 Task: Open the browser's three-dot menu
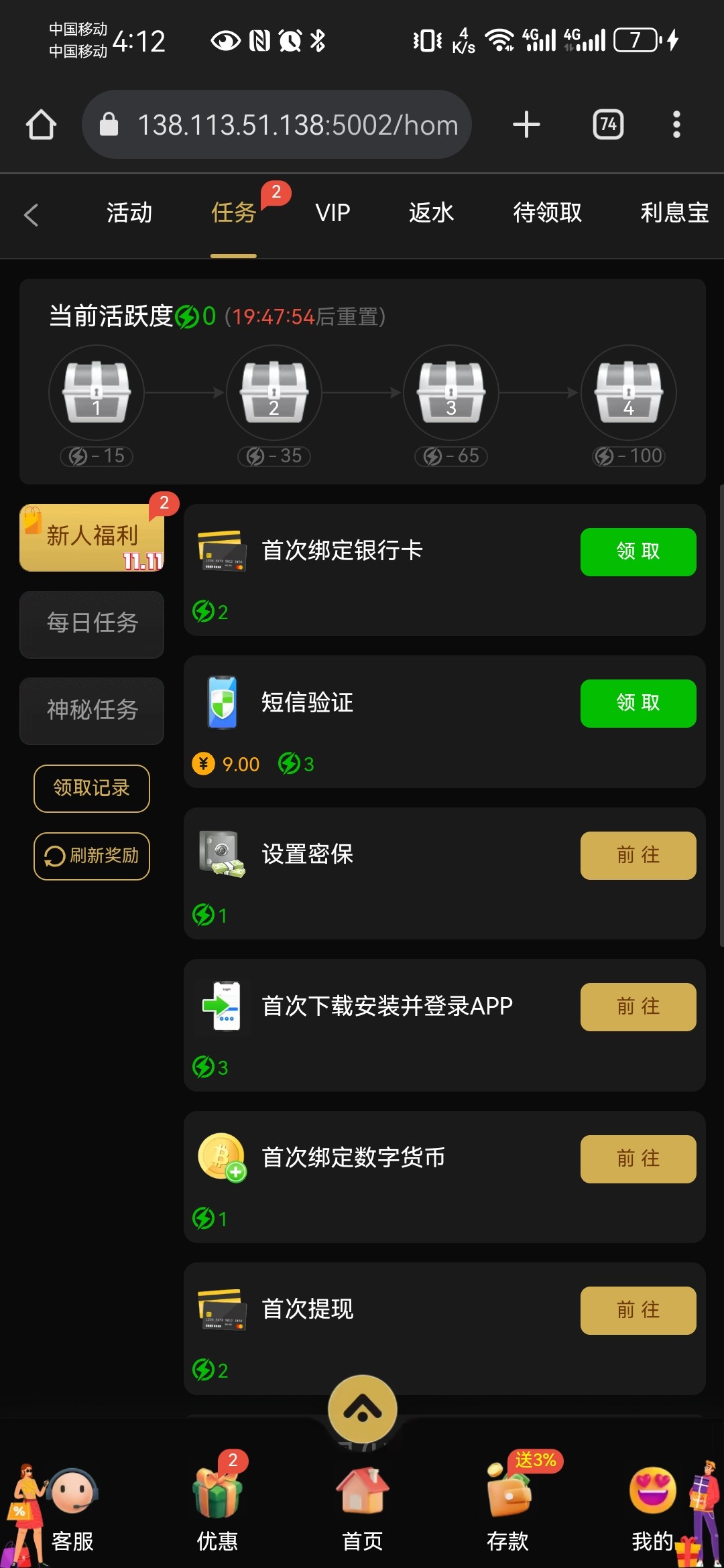(676, 125)
